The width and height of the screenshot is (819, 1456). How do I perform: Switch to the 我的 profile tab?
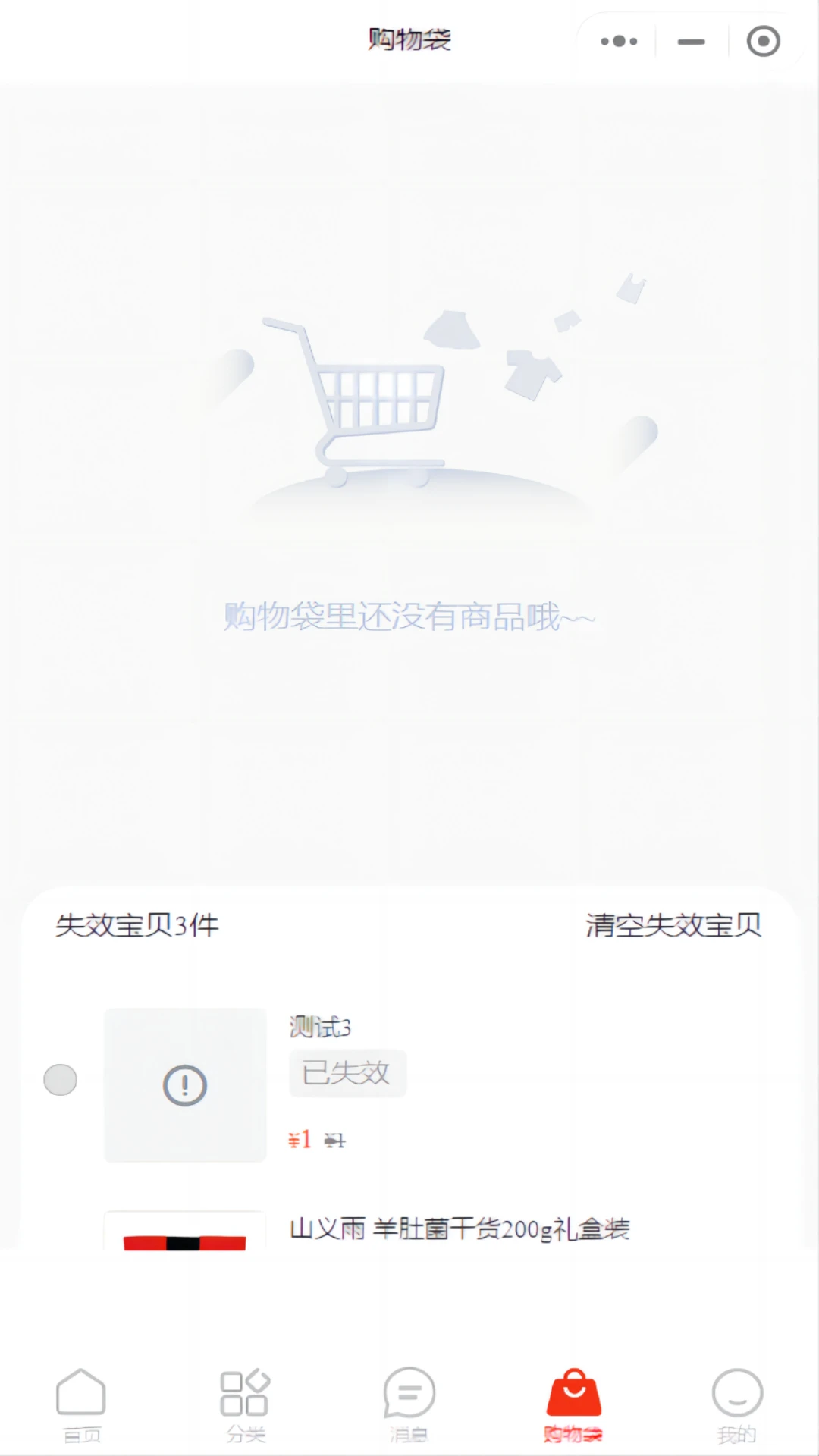tap(737, 1404)
